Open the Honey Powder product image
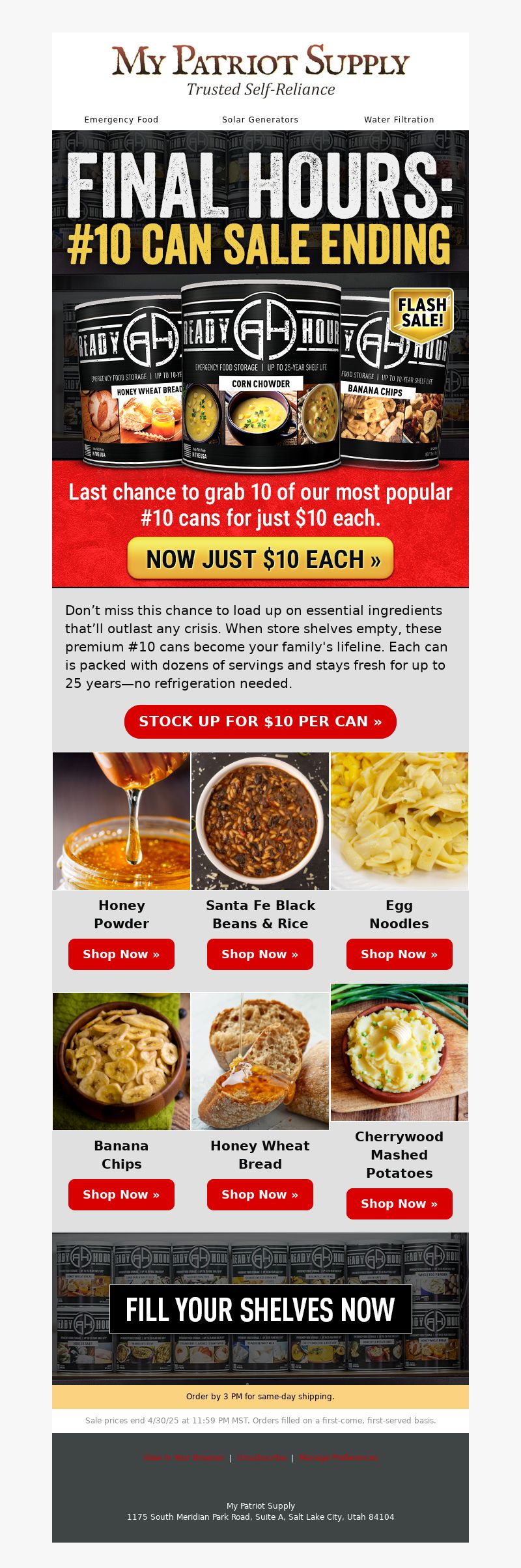The height and width of the screenshot is (1568, 521). pos(122,821)
